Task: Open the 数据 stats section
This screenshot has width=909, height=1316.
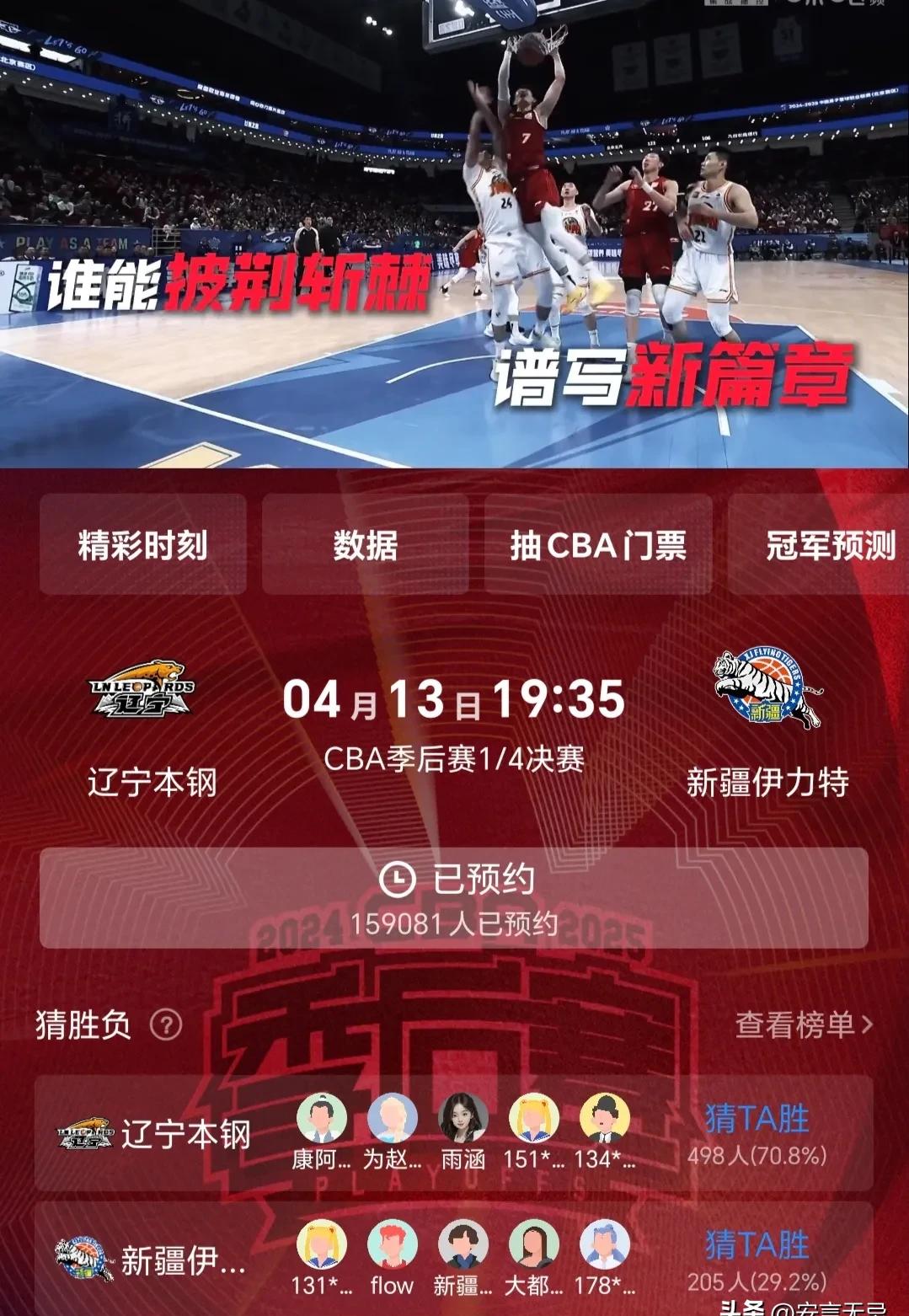Action: click(x=365, y=545)
